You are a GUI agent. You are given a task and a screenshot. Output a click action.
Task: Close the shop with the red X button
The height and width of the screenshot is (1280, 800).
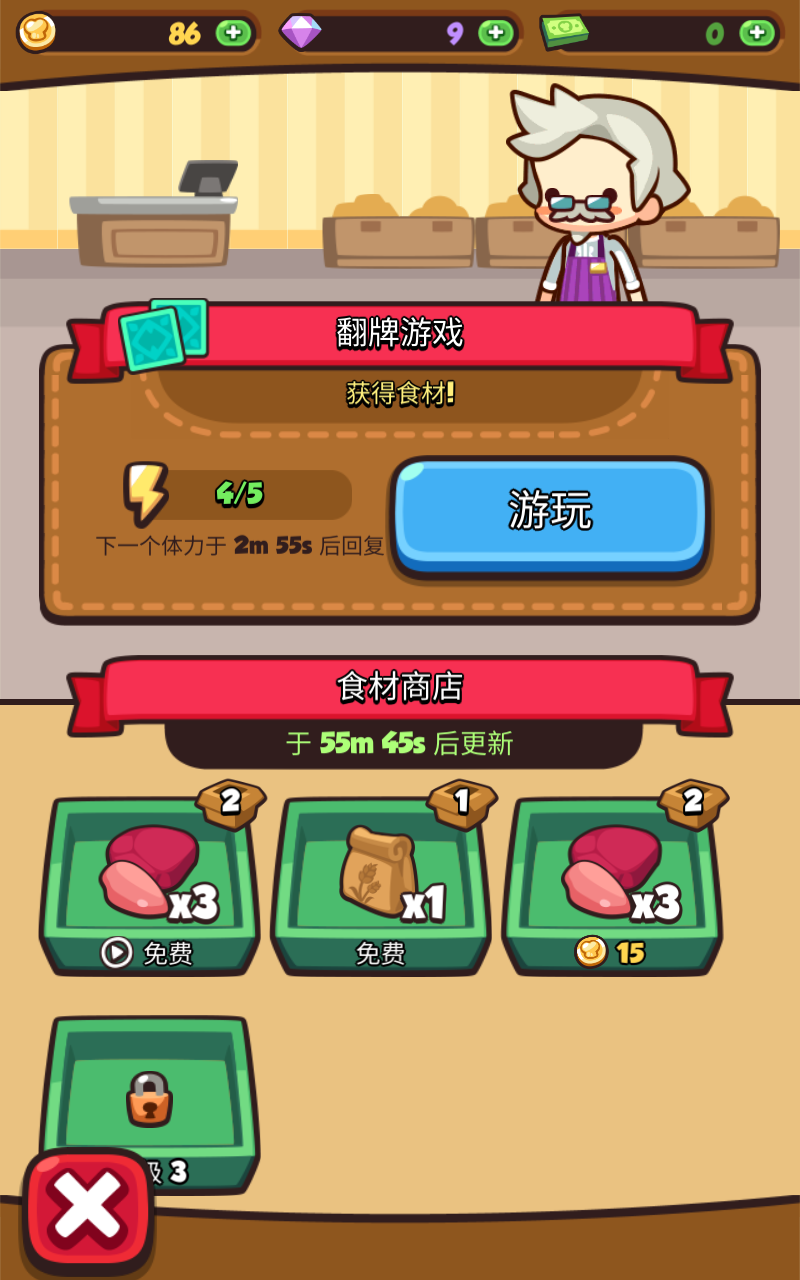88,1205
